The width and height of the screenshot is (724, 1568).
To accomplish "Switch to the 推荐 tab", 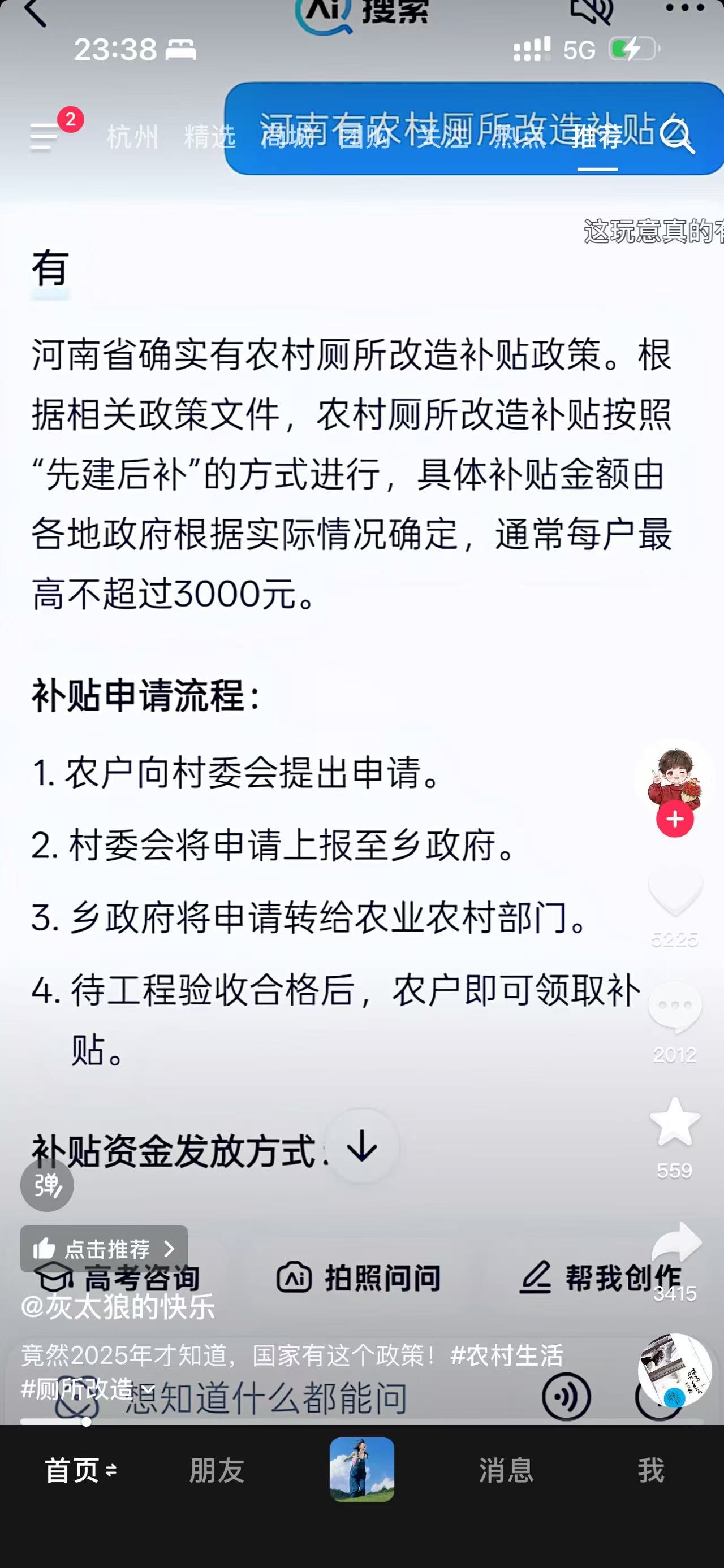I will (x=597, y=136).
